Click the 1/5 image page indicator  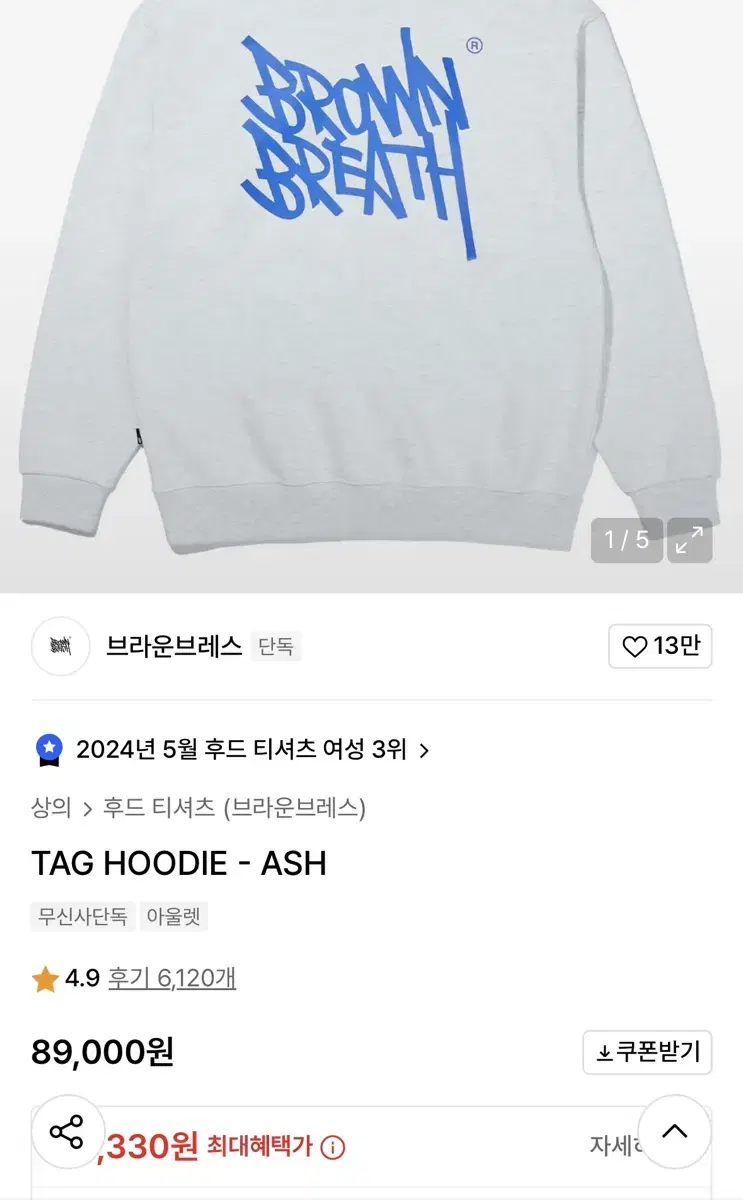click(625, 541)
